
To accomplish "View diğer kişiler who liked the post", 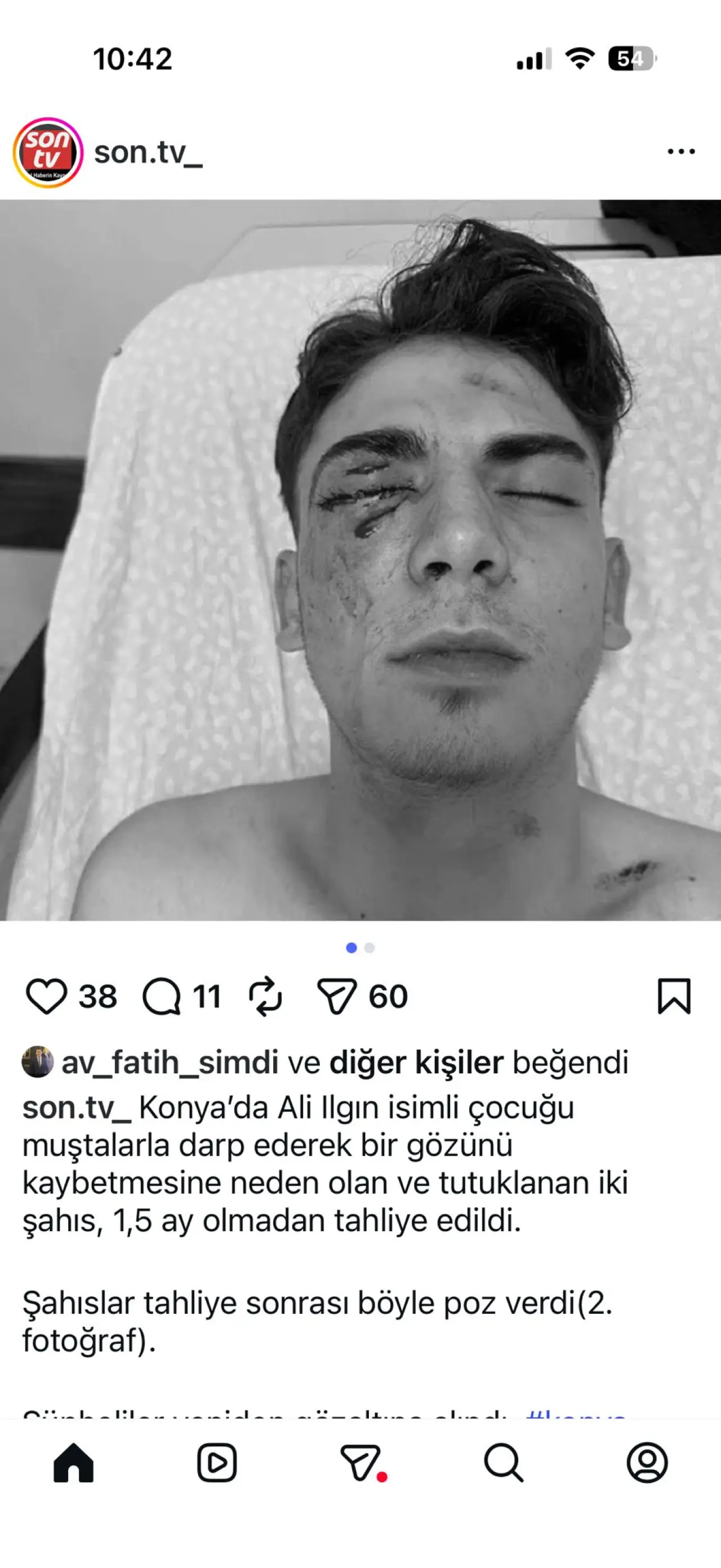I will (416, 1062).
